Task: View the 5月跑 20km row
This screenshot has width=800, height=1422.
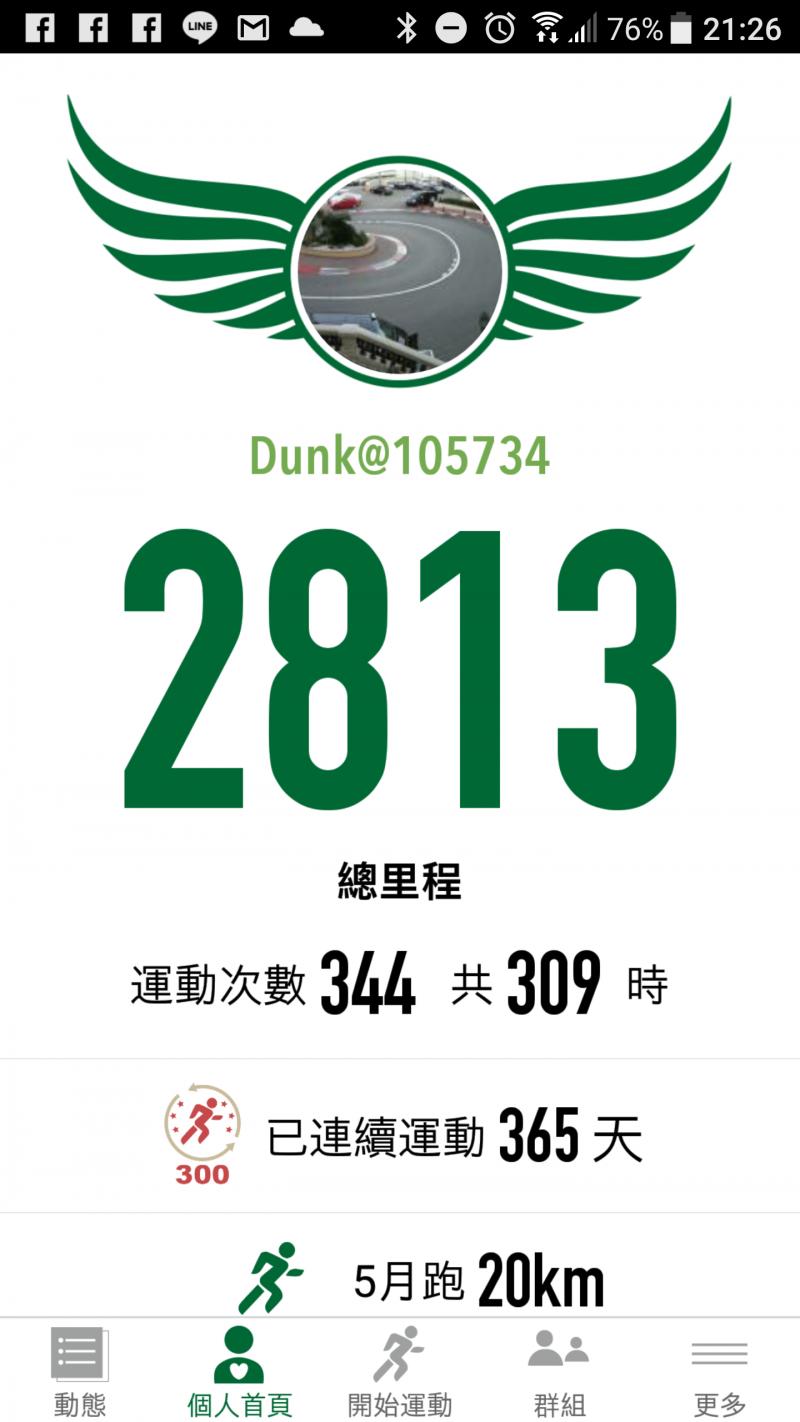Action: [x=400, y=1278]
